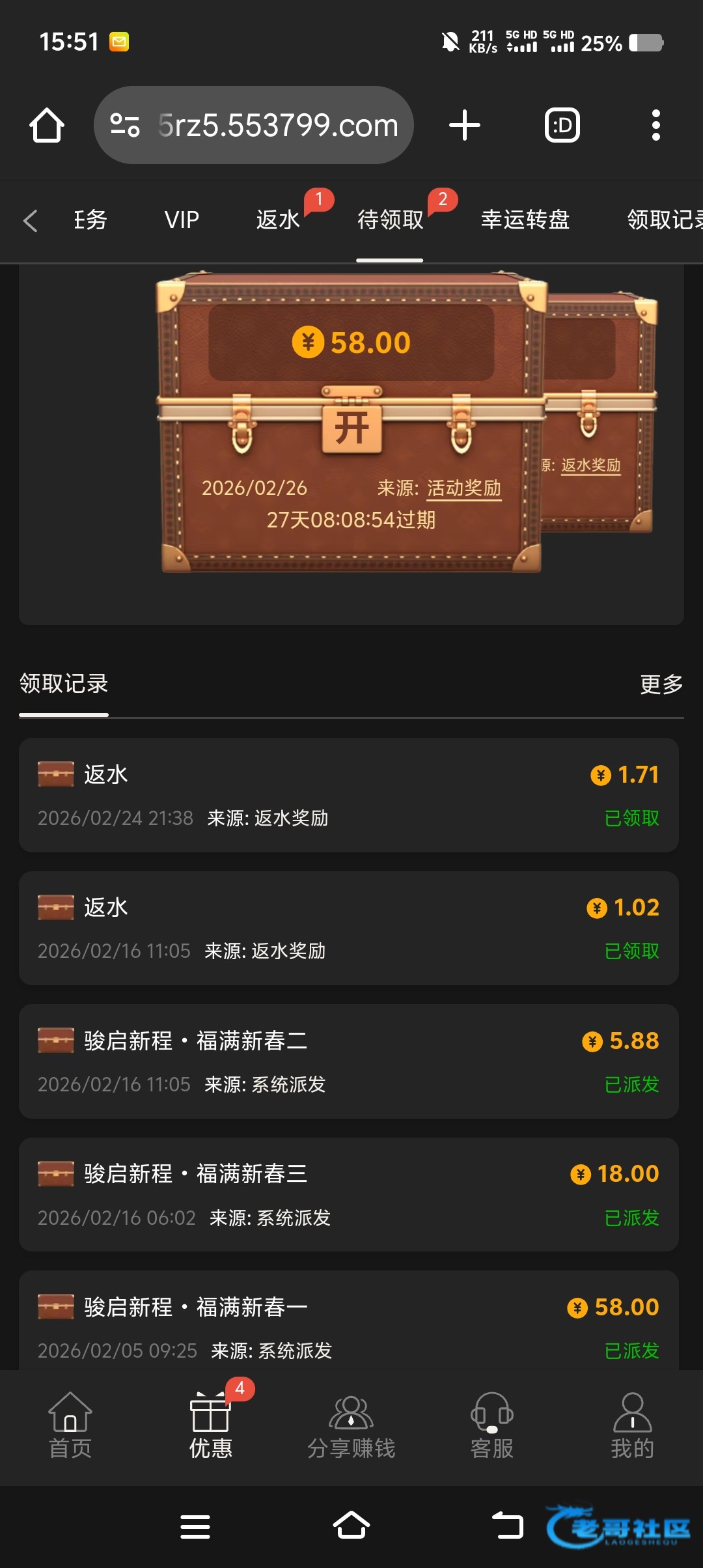This screenshot has width=703, height=1568.
Task: Open the browser overflow menu
Action: coord(655,125)
